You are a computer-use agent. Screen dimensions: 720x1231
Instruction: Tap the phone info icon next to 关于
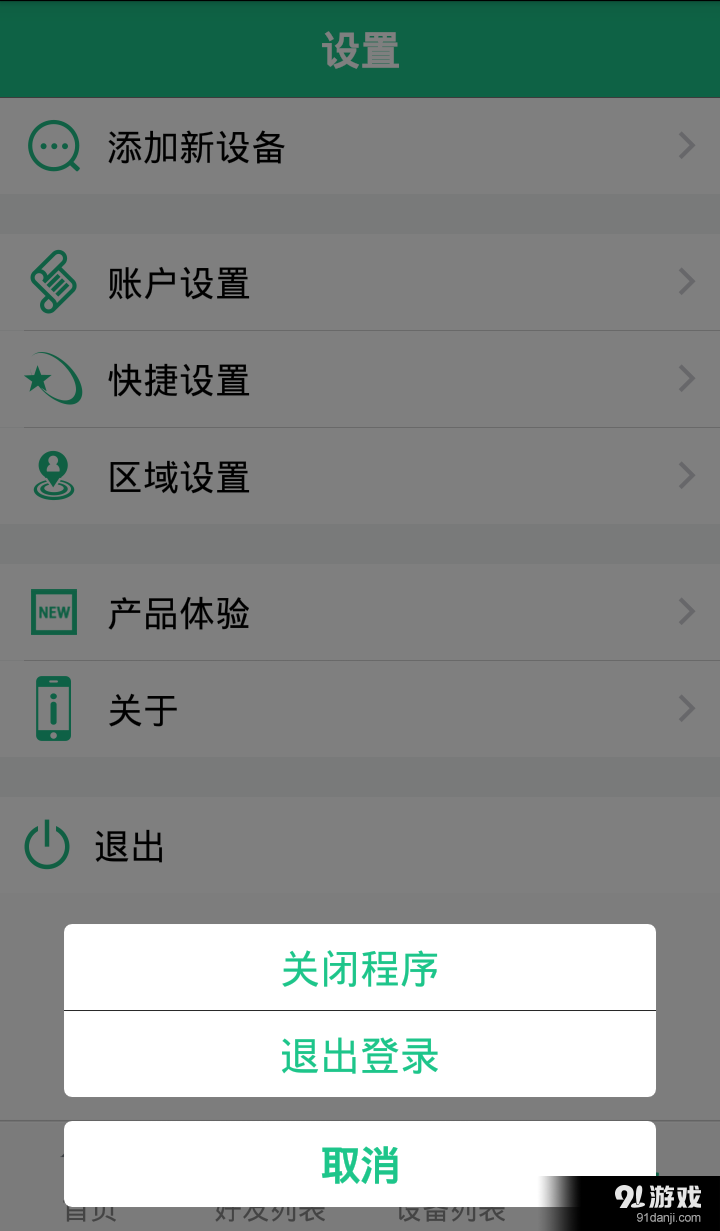coord(54,708)
